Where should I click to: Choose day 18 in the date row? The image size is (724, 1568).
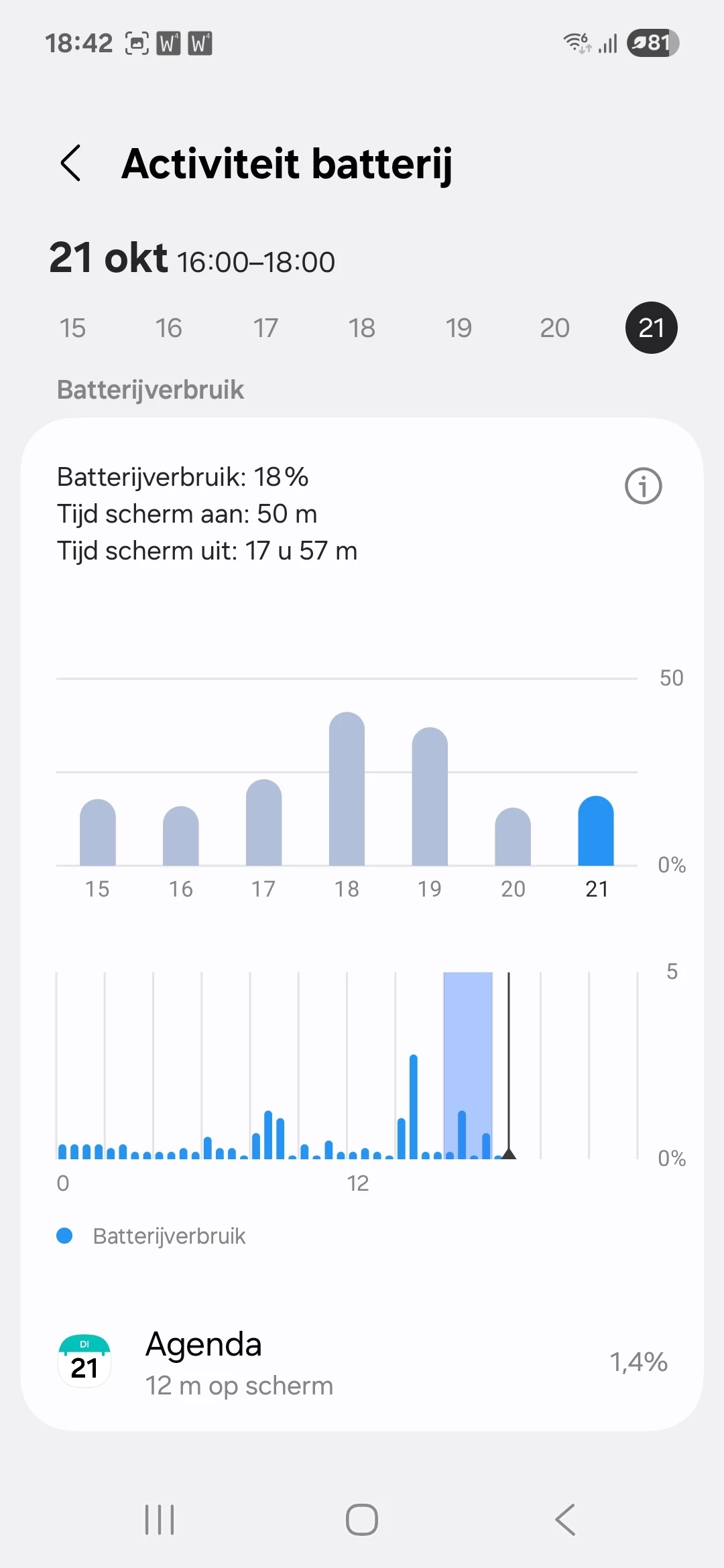pos(362,328)
